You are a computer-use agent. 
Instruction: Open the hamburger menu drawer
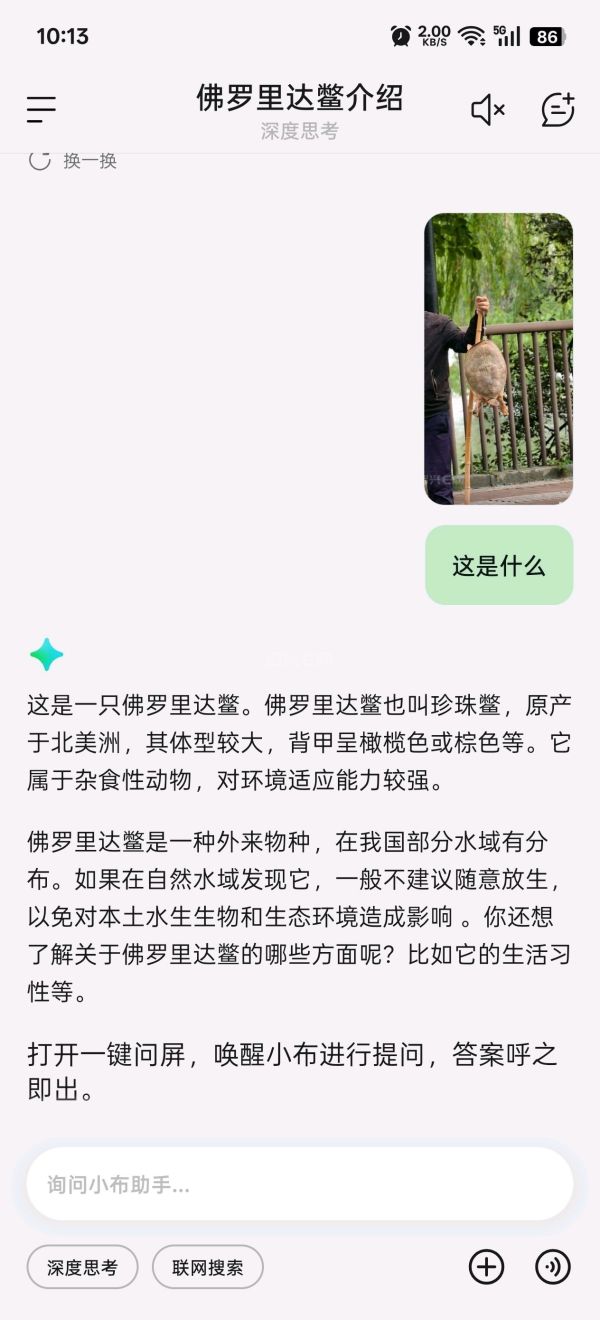pyautogui.click(x=42, y=109)
